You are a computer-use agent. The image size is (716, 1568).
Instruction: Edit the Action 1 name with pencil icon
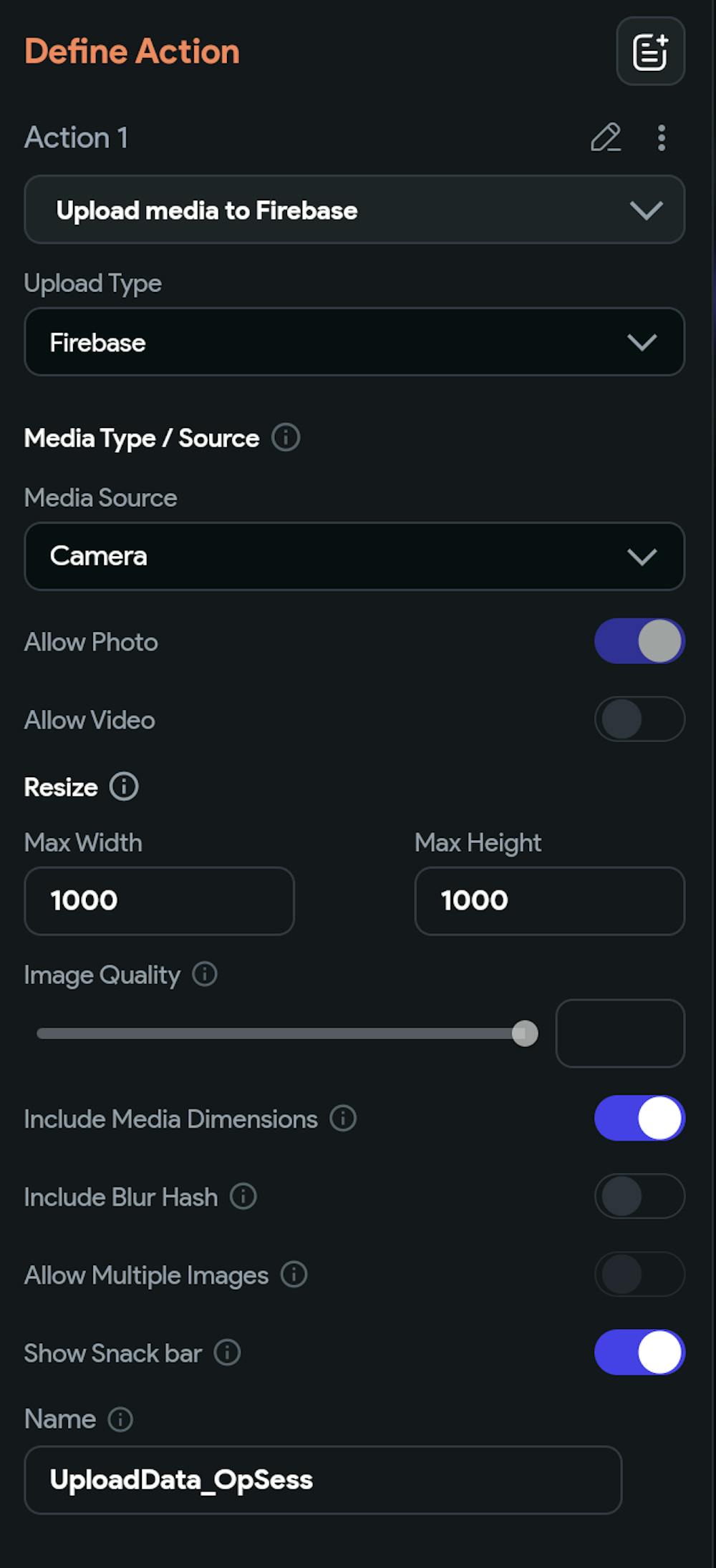click(605, 137)
